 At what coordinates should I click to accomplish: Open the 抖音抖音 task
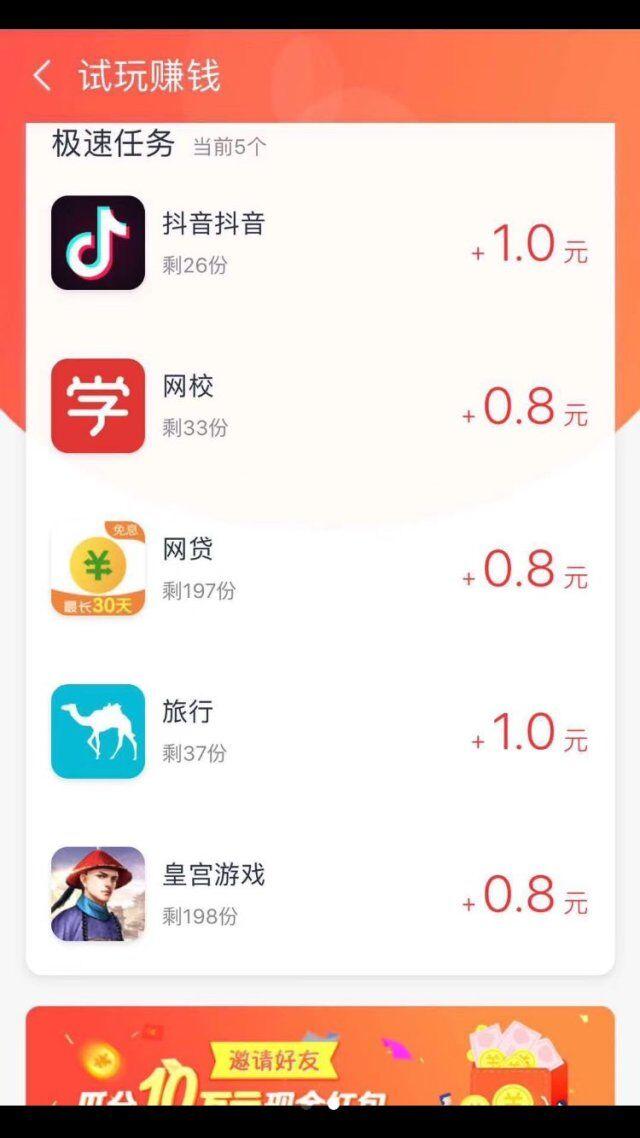coord(320,243)
